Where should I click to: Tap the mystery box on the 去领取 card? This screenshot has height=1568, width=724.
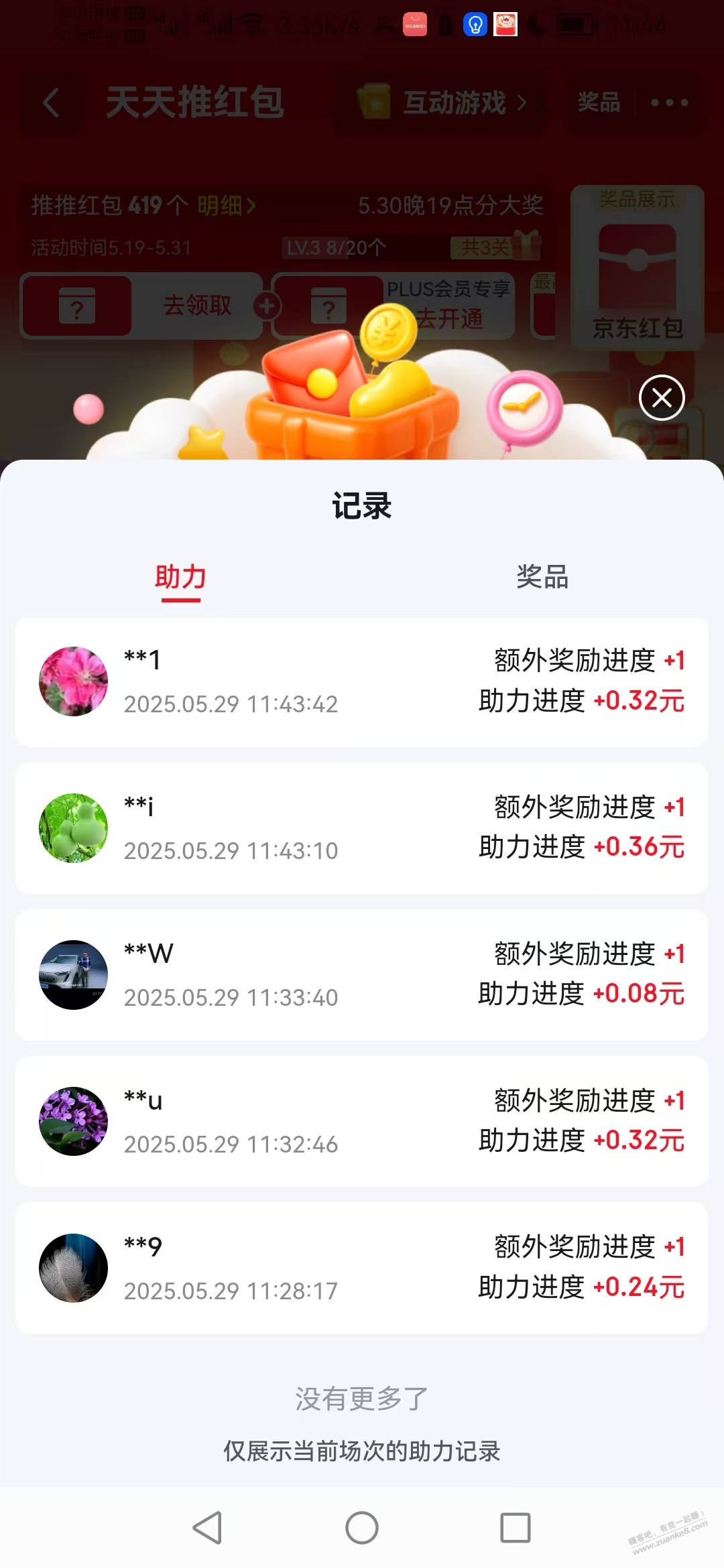click(76, 307)
